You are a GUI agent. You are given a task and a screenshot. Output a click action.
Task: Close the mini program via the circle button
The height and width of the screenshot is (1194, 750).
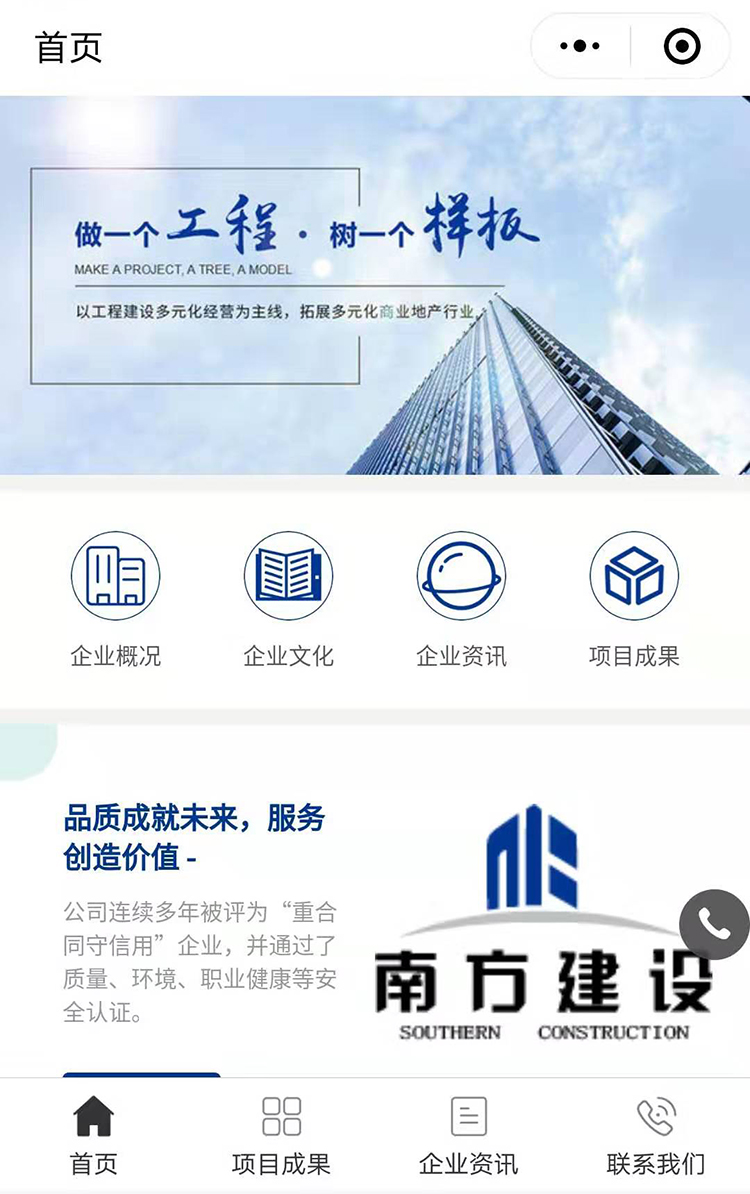coord(682,46)
